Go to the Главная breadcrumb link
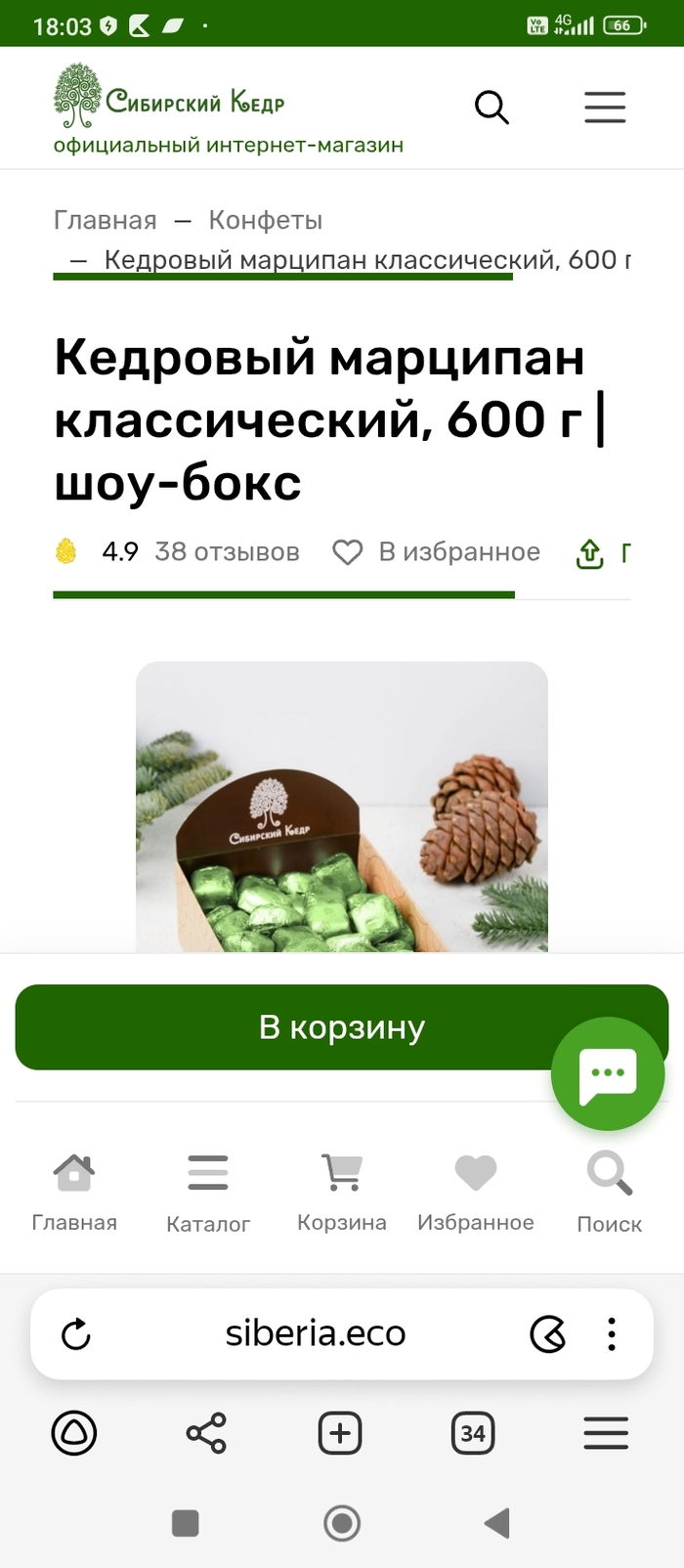 click(105, 220)
